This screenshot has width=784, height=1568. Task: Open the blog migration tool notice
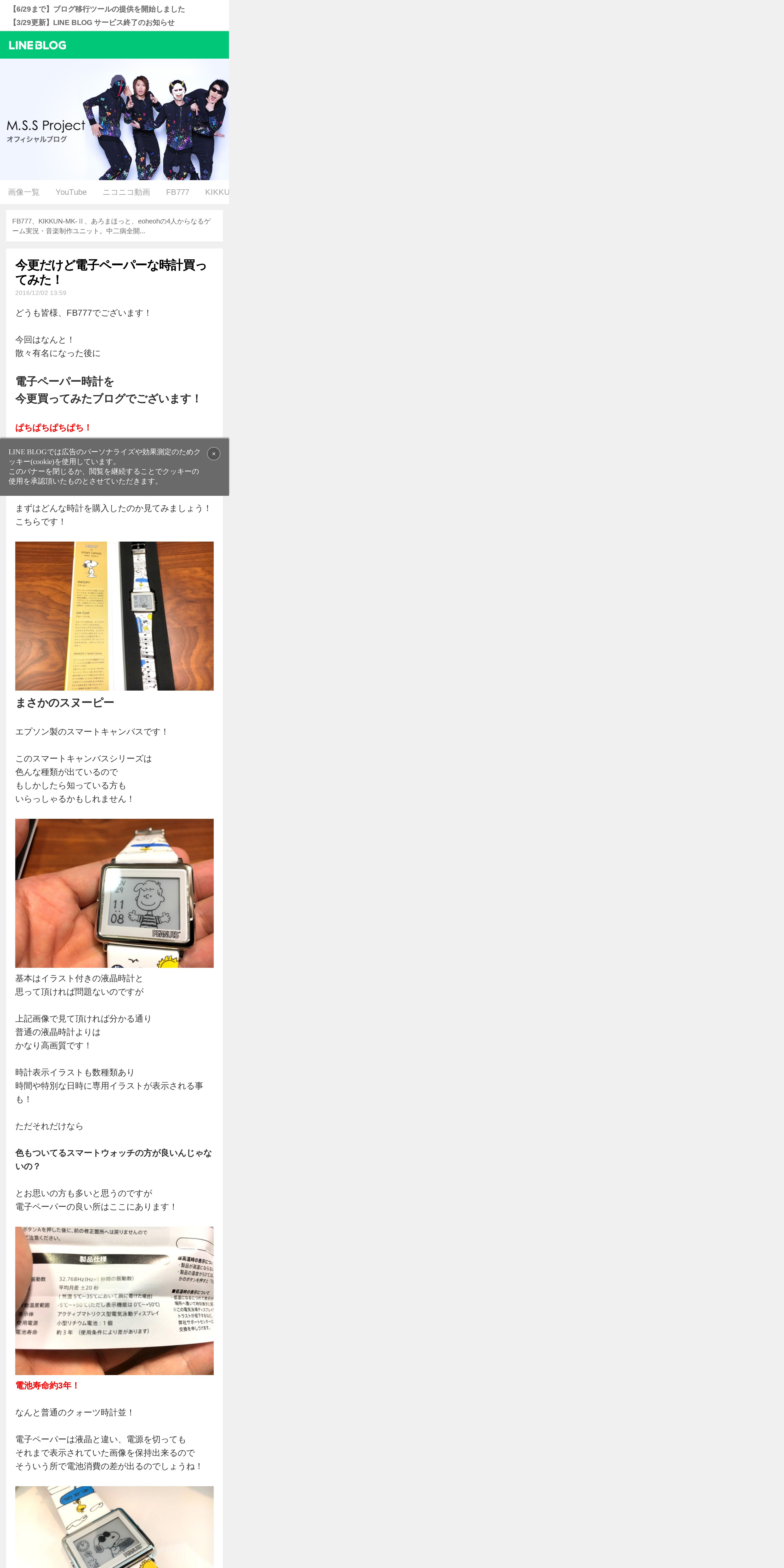tap(97, 9)
